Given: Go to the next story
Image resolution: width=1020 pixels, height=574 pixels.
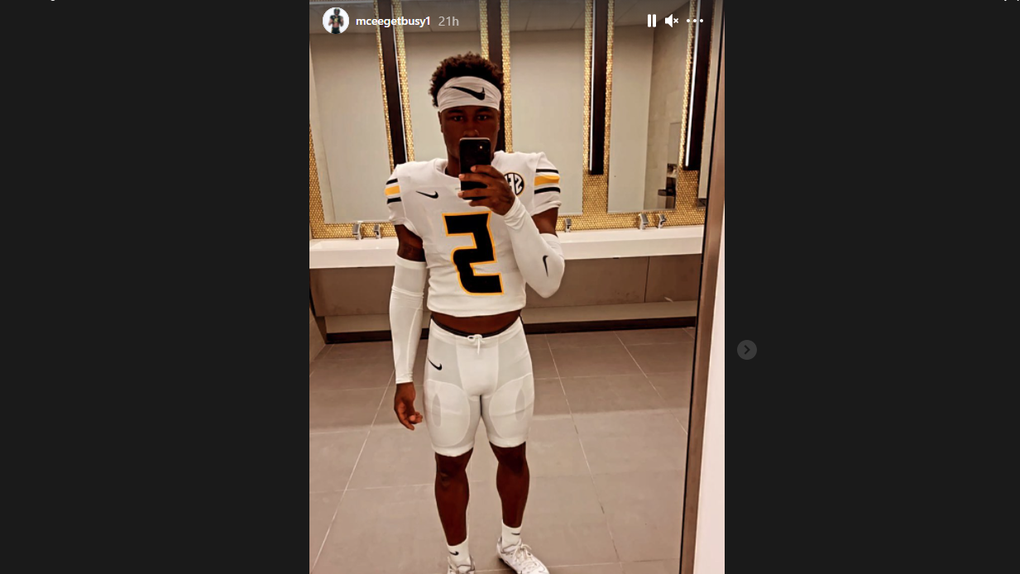Looking at the screenshot, I should (747, 350).
